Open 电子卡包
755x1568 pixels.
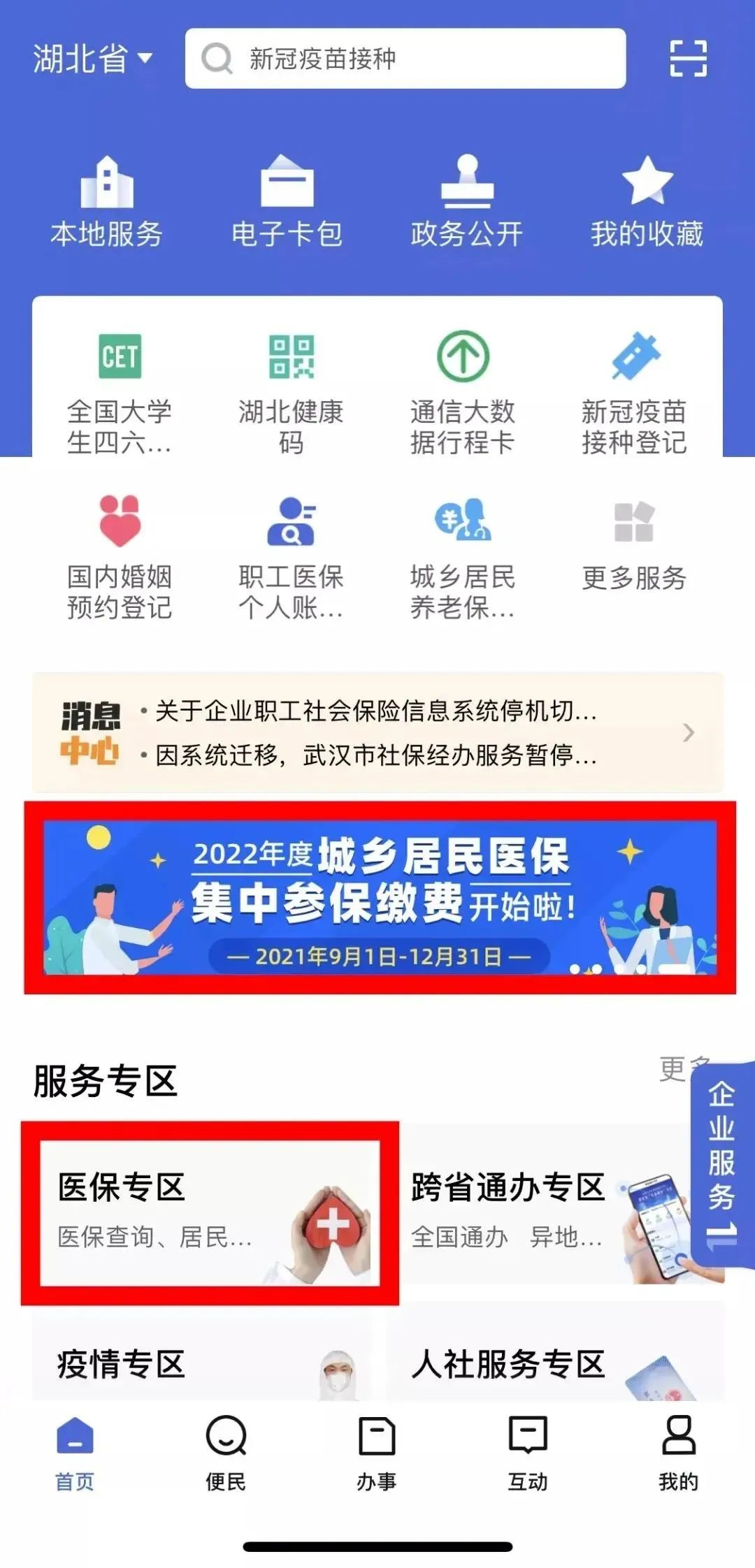coord(287,203)
